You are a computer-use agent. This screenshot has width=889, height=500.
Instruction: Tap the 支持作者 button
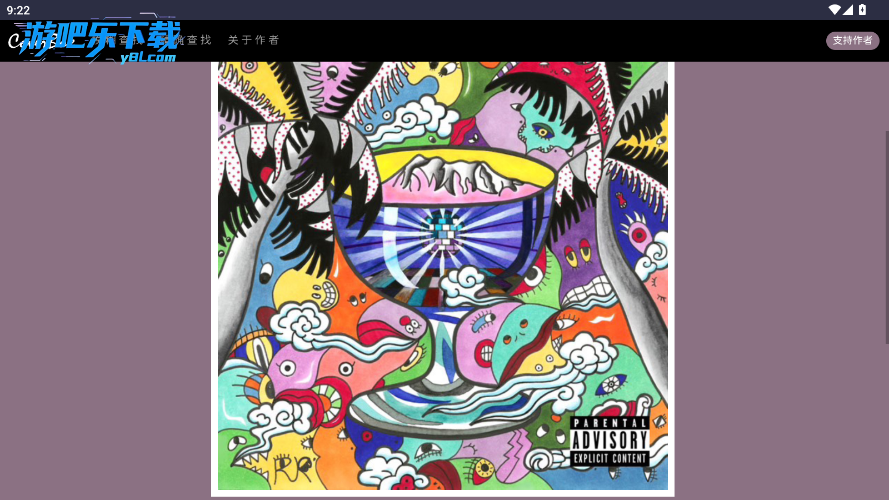click(x=852, y=40)
